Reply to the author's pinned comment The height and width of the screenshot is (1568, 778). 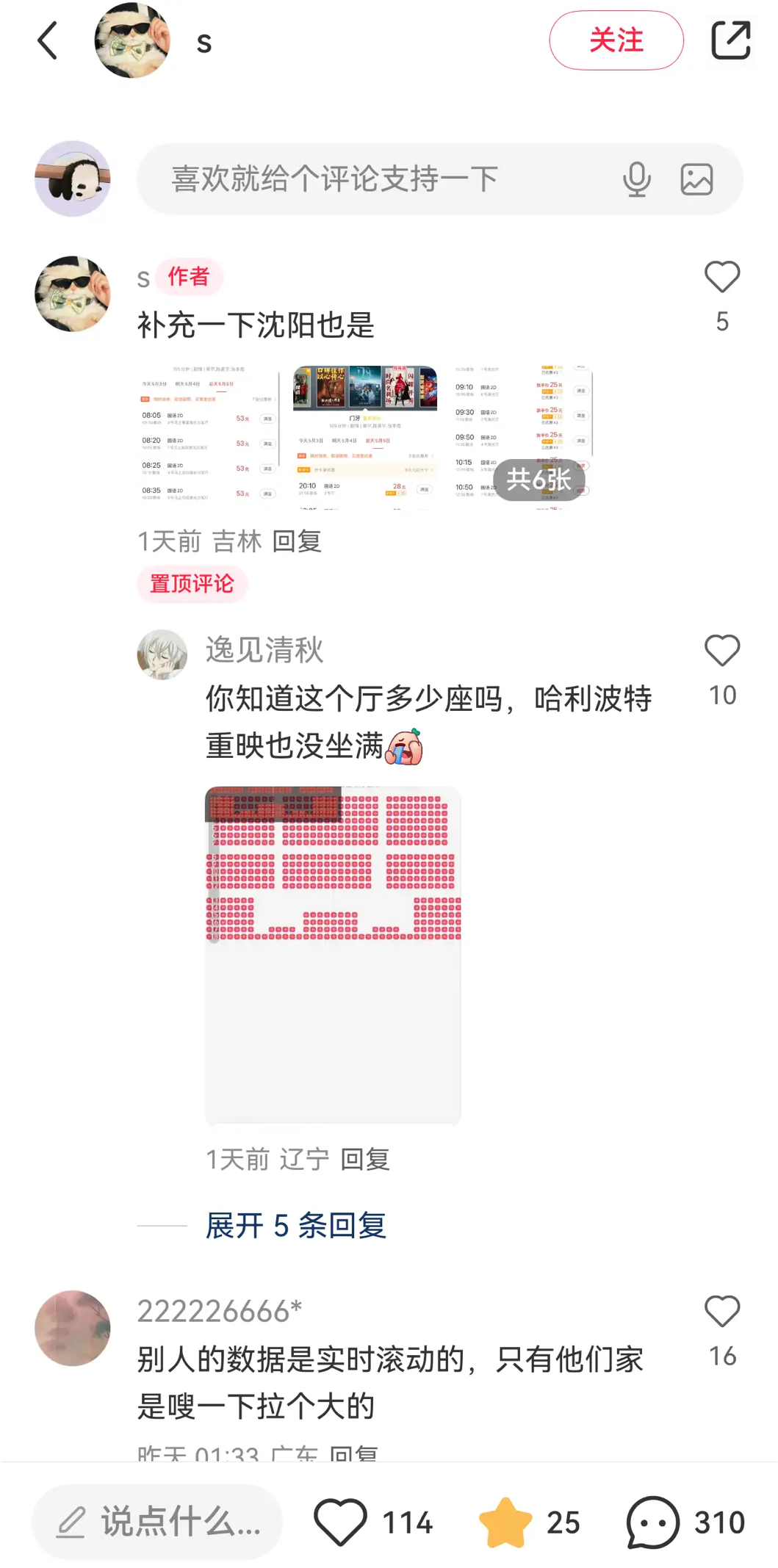(297, 541)
